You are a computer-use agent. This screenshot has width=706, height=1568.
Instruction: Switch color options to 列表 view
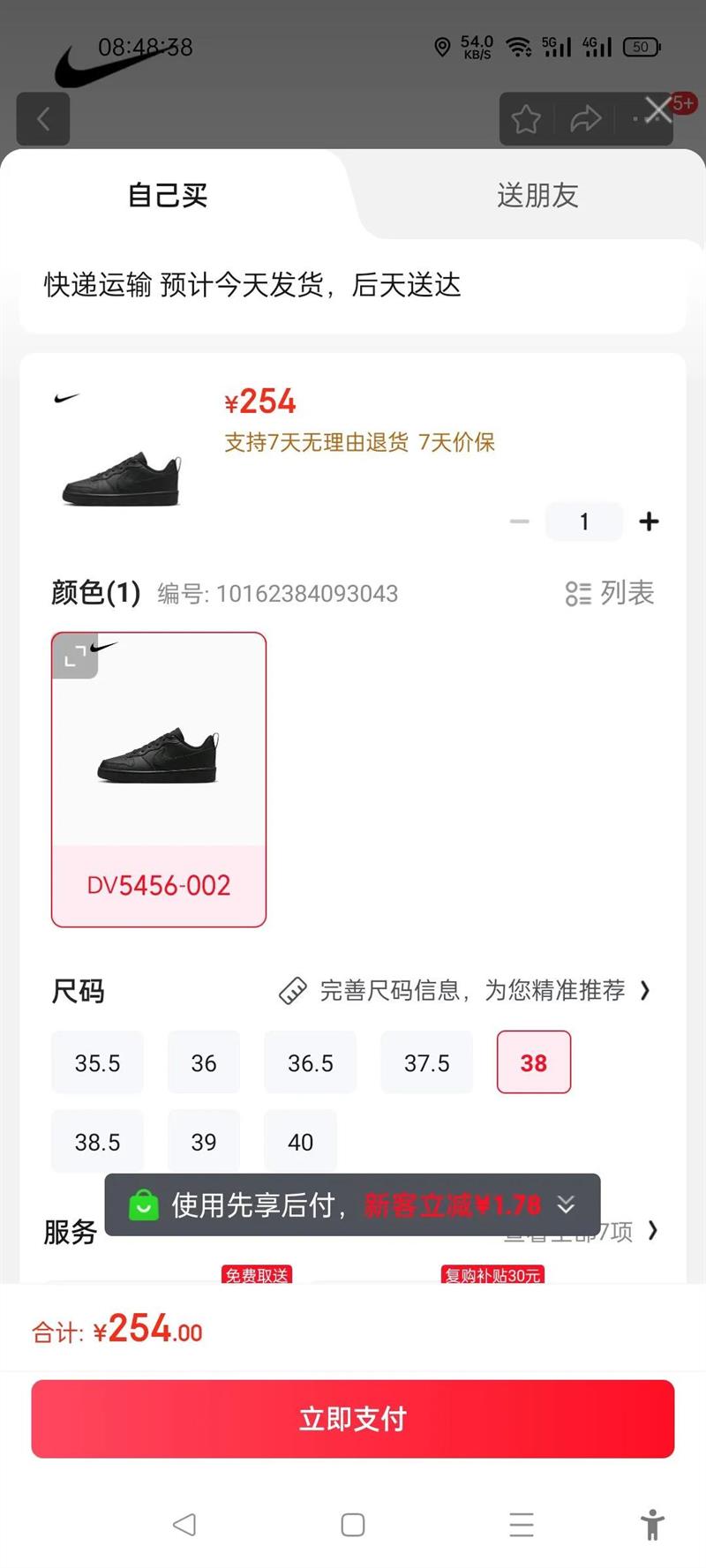610,593
